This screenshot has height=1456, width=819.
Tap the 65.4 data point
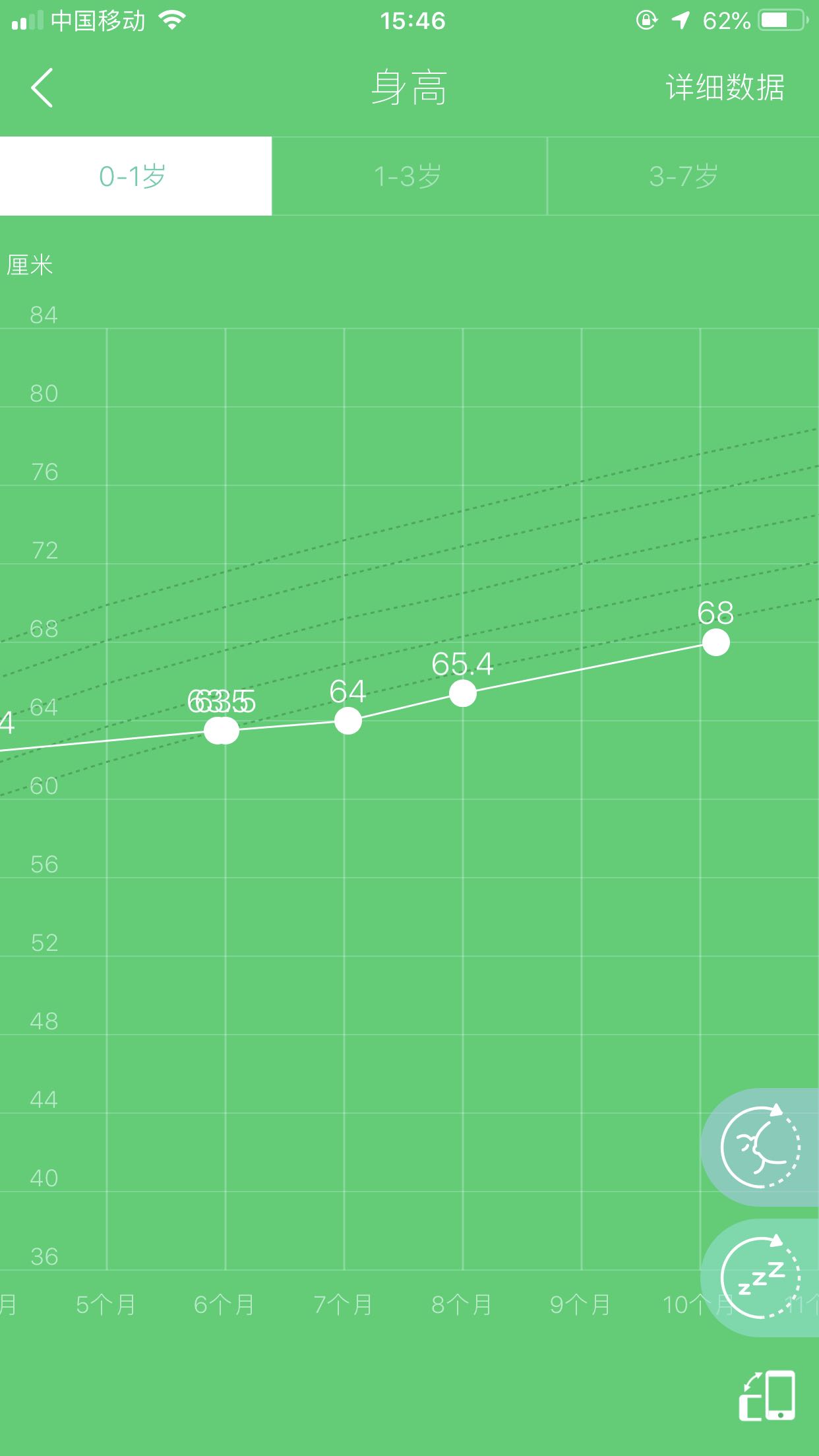pyautogui.click(x=463, y=693)
